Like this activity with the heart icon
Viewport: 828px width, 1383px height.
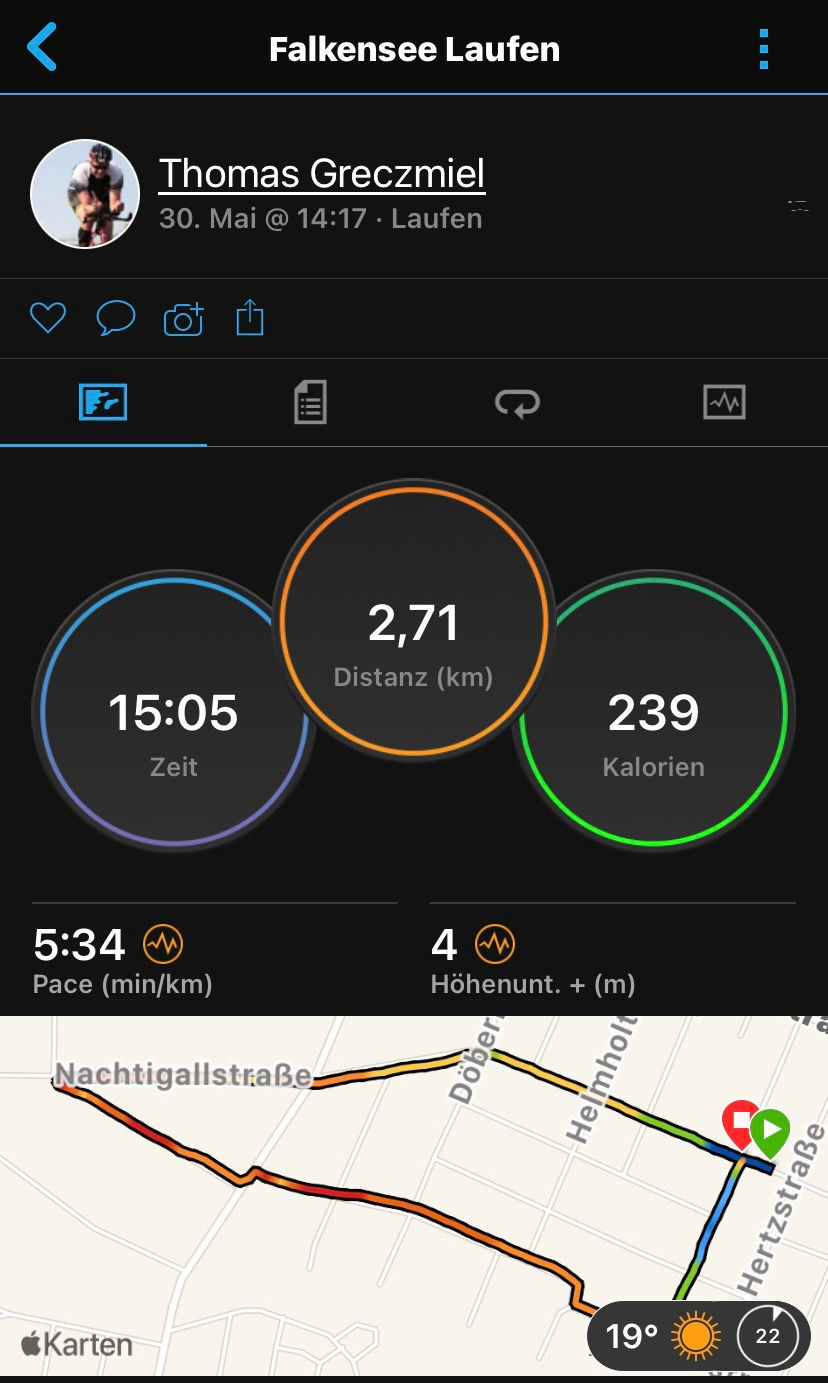point(47,319)
